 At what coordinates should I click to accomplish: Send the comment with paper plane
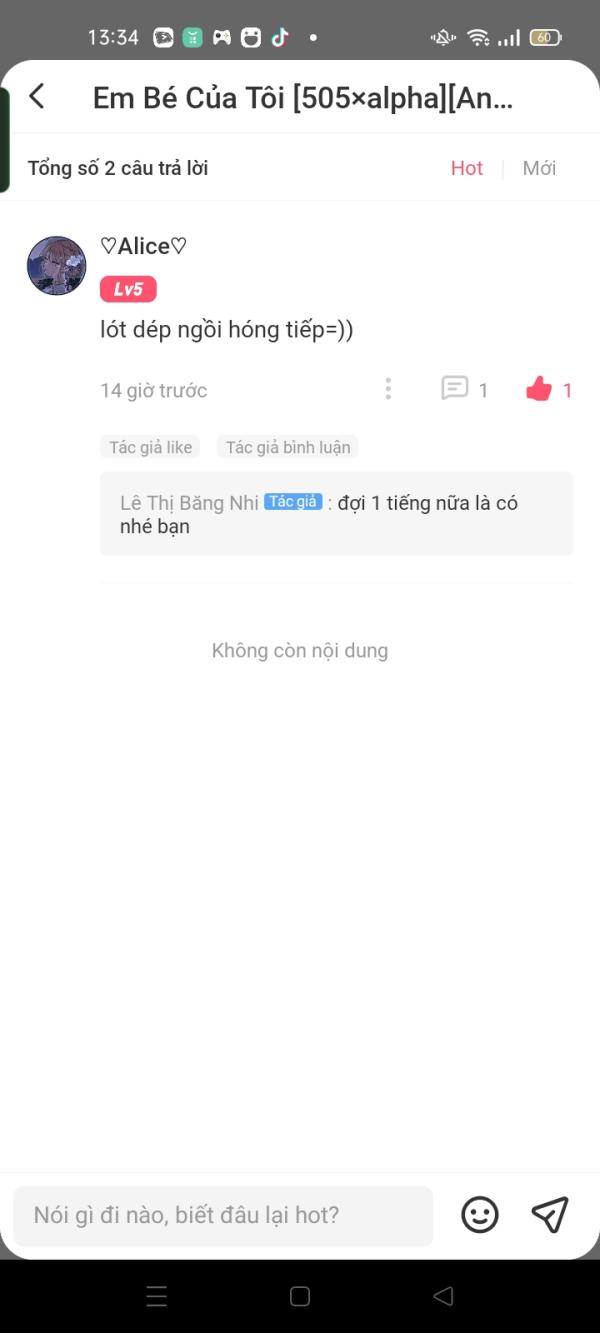(x=549, y=1215)
